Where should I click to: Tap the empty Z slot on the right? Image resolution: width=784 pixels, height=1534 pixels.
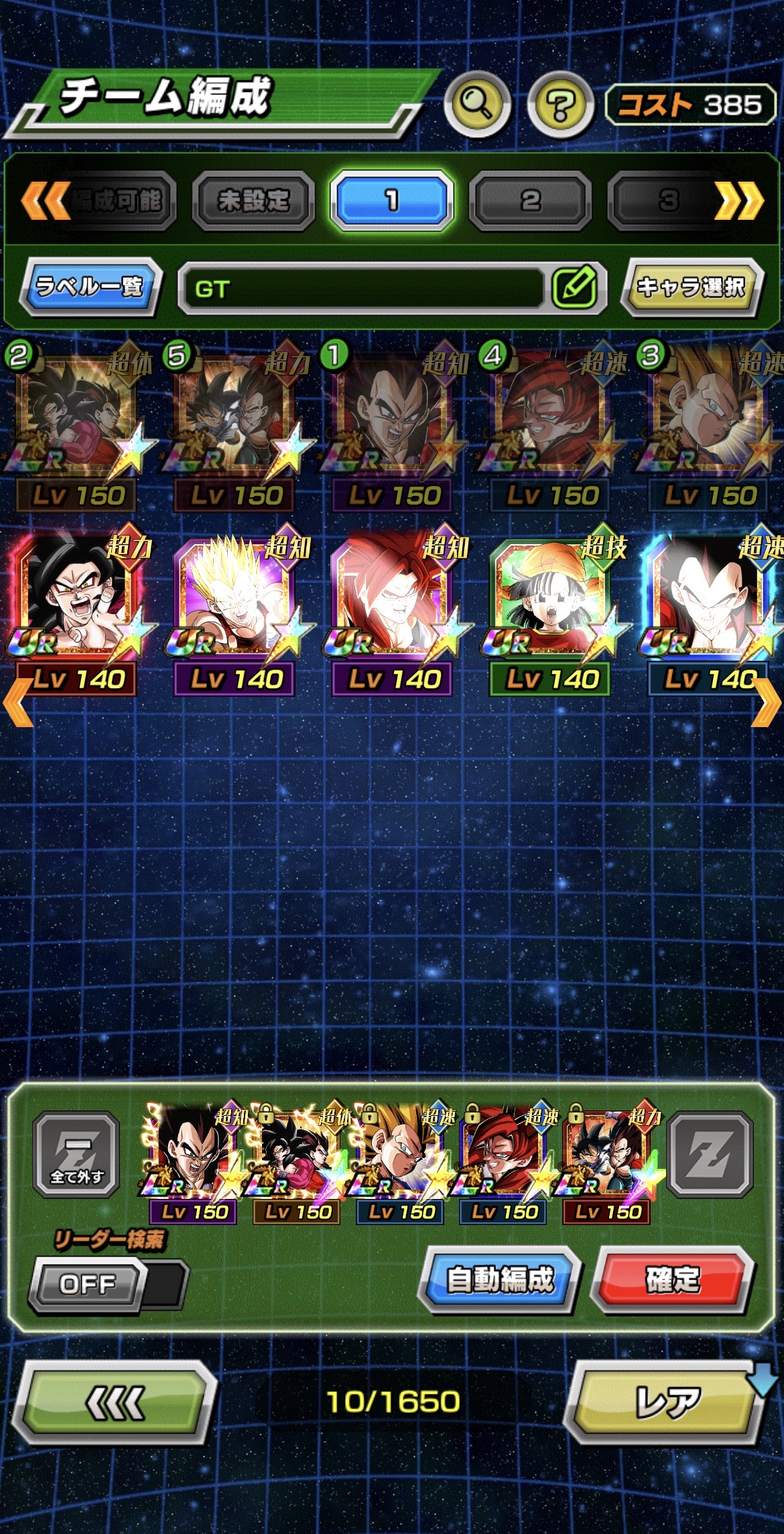coord(710,1154)
